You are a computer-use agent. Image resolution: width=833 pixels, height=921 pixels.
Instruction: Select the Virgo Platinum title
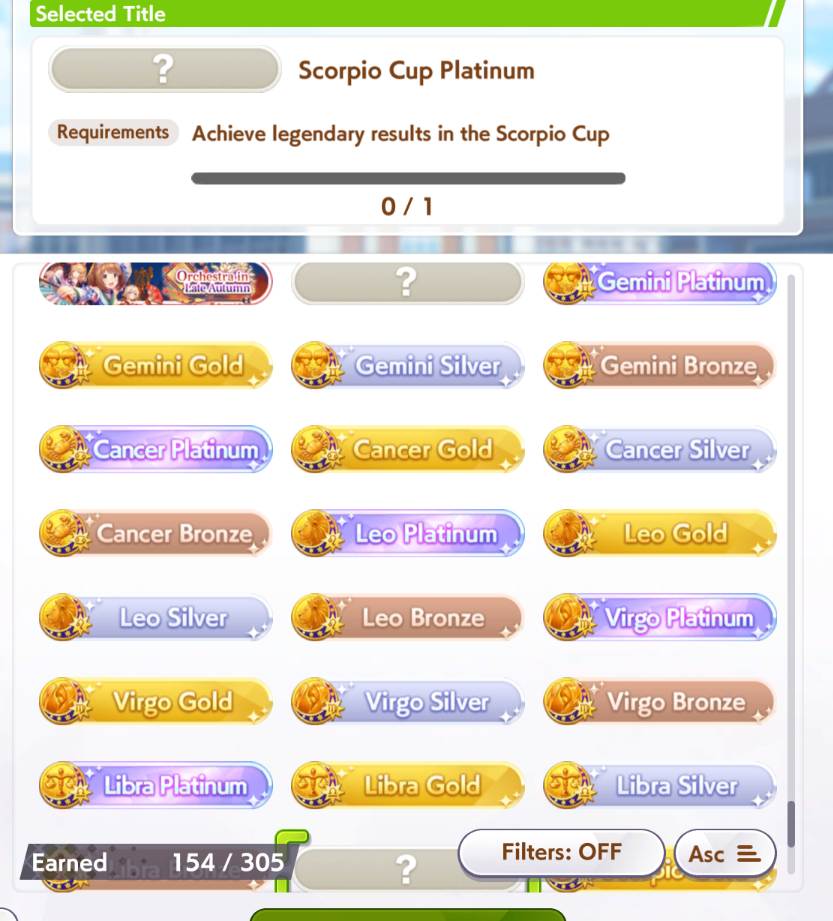(x=660, y=617)
